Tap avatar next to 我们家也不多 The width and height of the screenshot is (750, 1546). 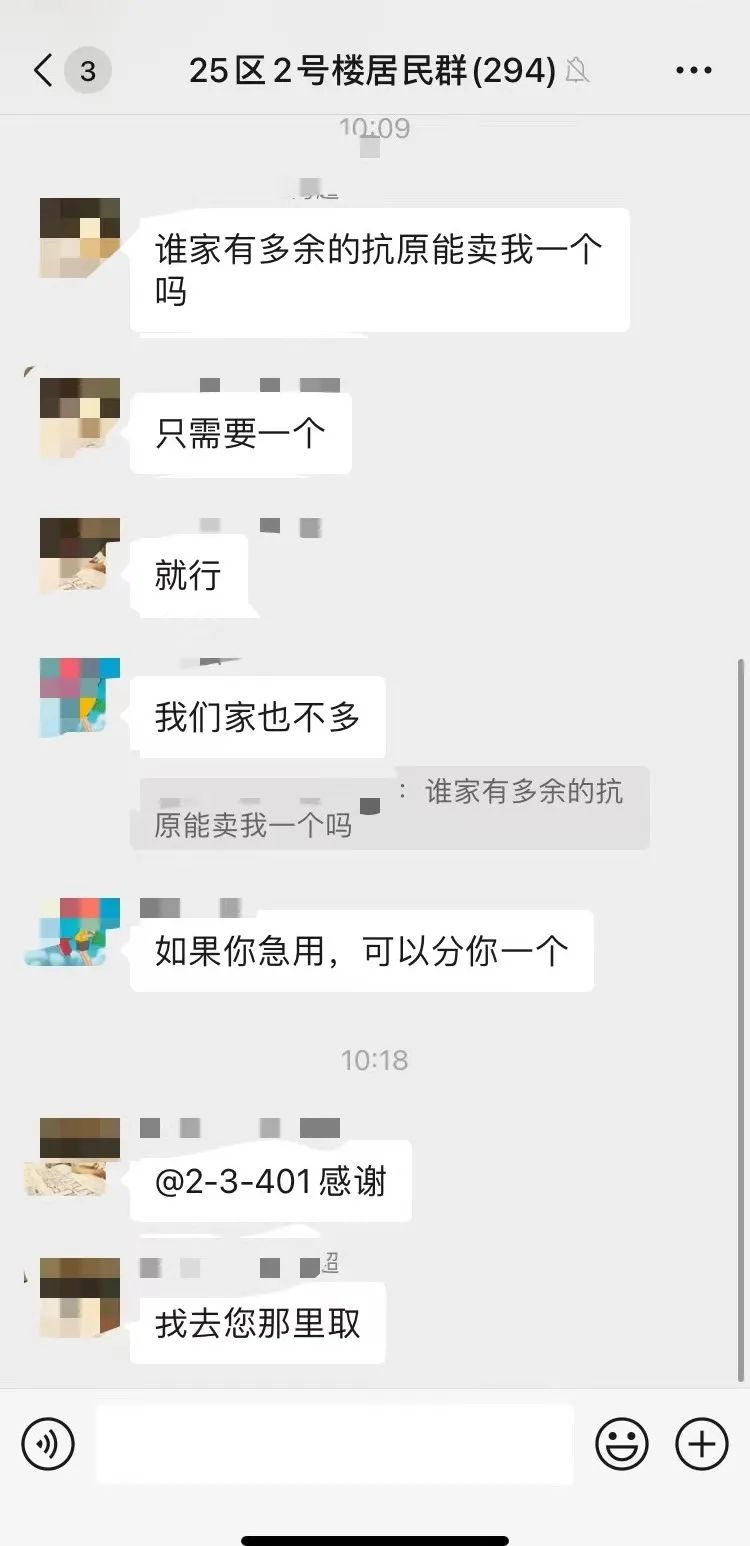click(80, 698)
